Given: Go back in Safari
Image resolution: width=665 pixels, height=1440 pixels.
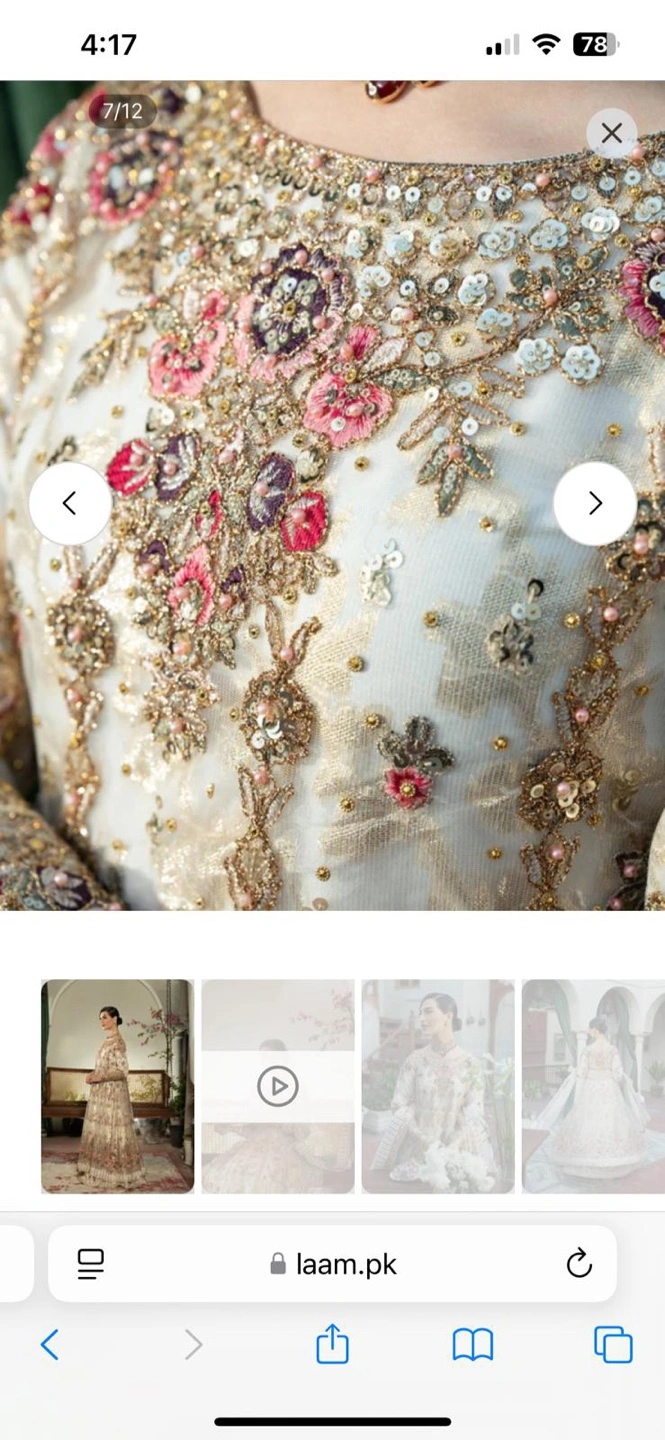Looking at the screenshot, I should point(50,1345).
